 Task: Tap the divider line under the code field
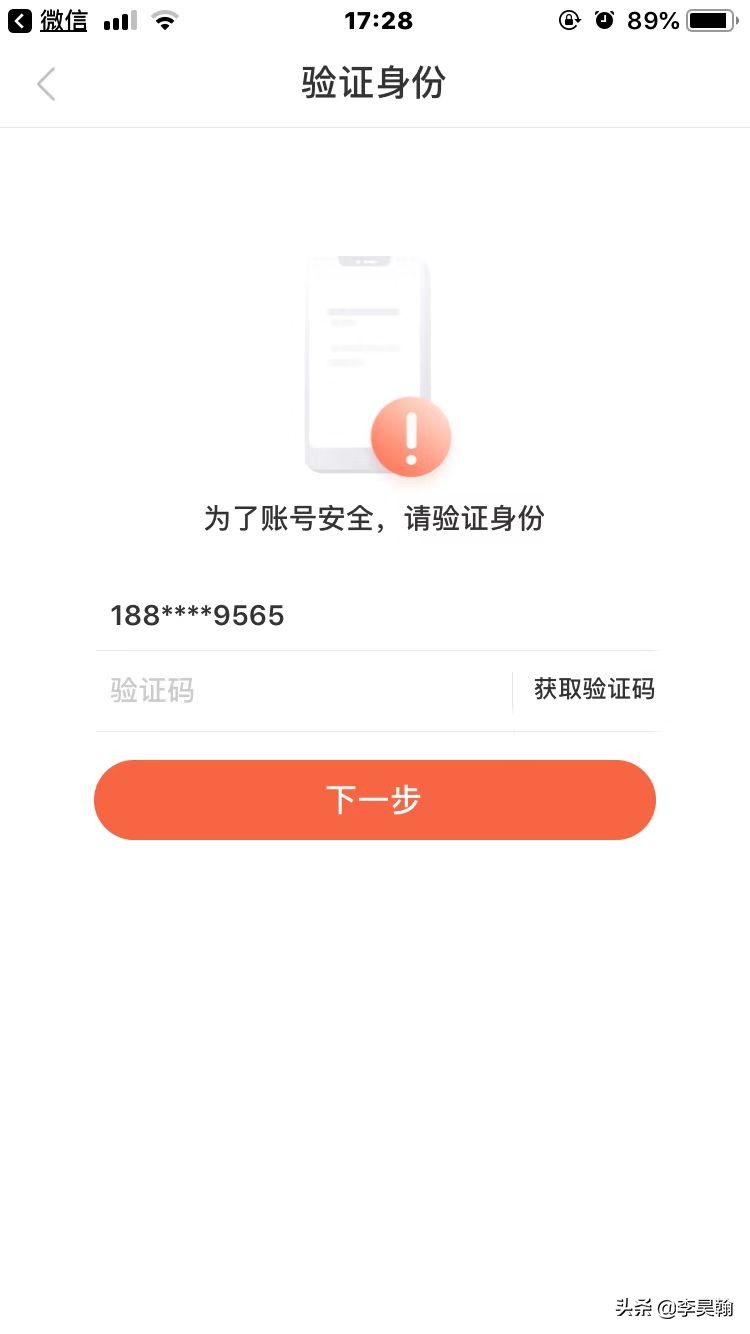point(375,731)
